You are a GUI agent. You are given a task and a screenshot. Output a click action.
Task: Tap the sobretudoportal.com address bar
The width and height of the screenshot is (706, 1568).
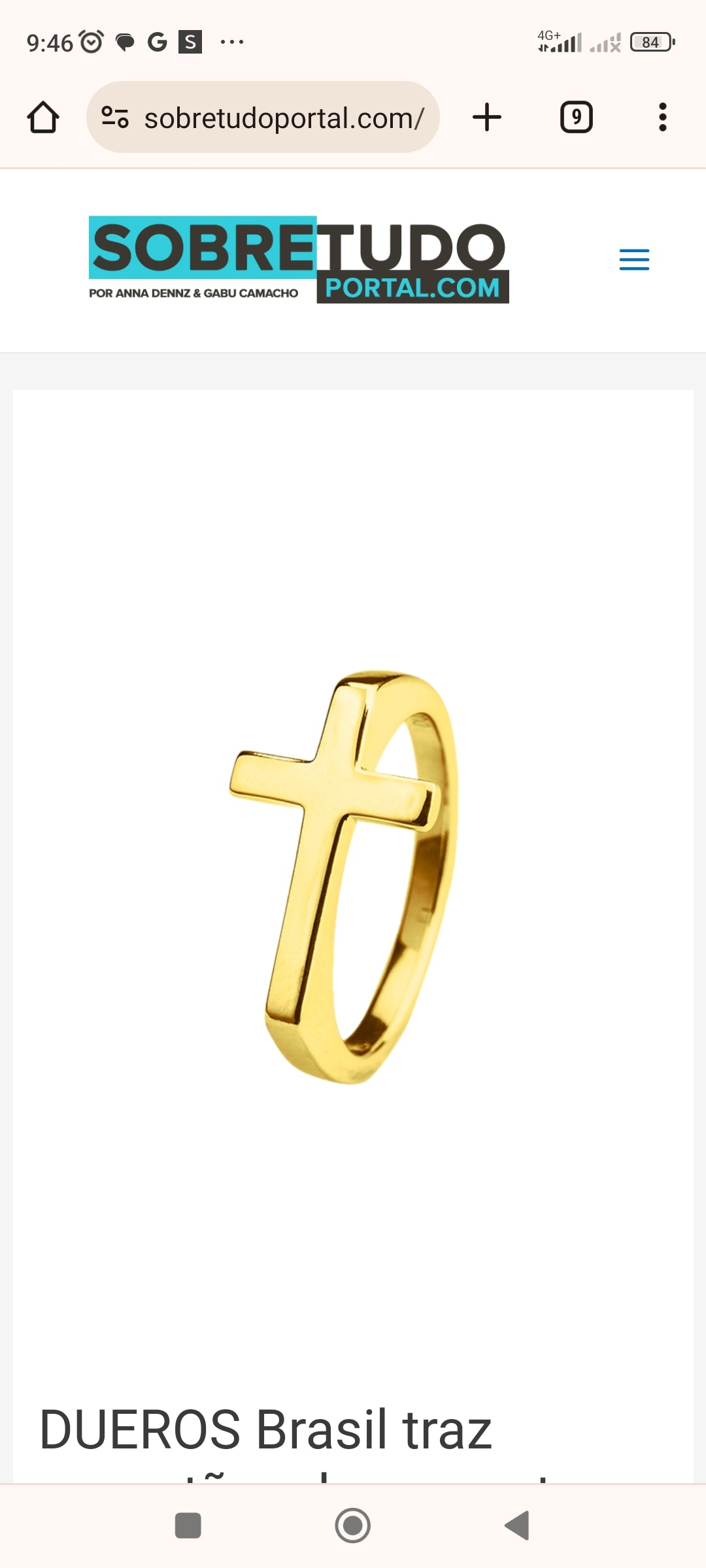[284, 118]
